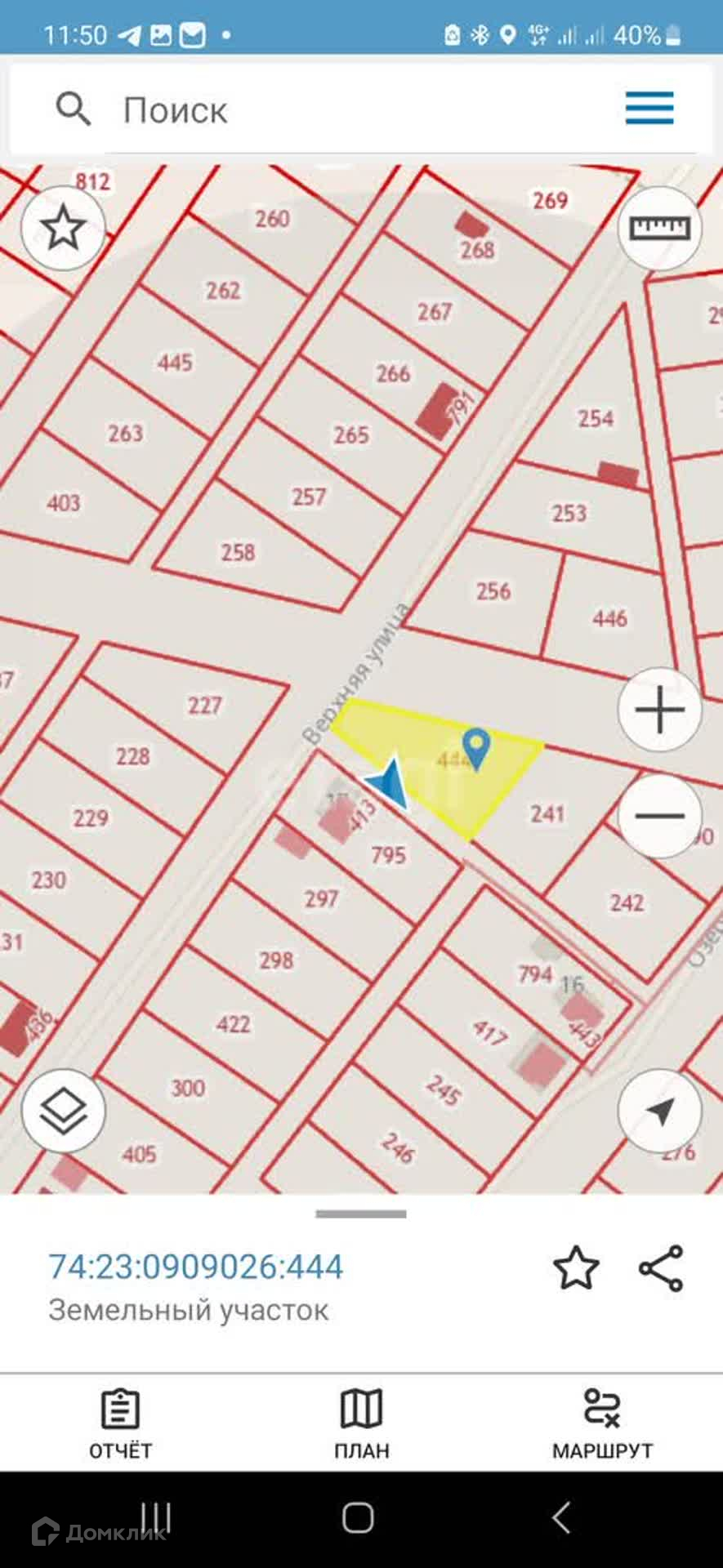Add parcel 74:23:0909026:444 to favorites
723x1568 pixels.
pos(576,1267)
